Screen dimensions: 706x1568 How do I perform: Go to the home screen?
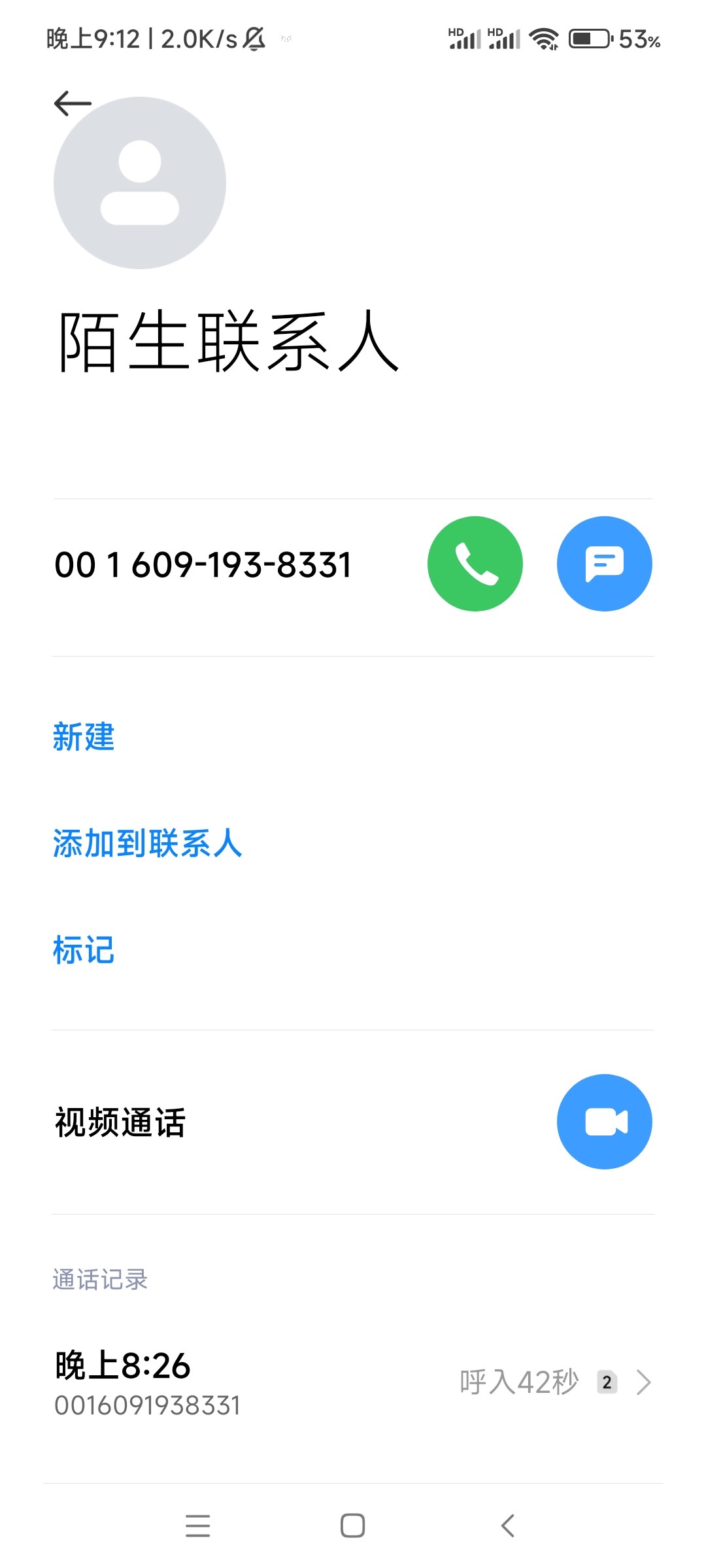(353, 1526)
